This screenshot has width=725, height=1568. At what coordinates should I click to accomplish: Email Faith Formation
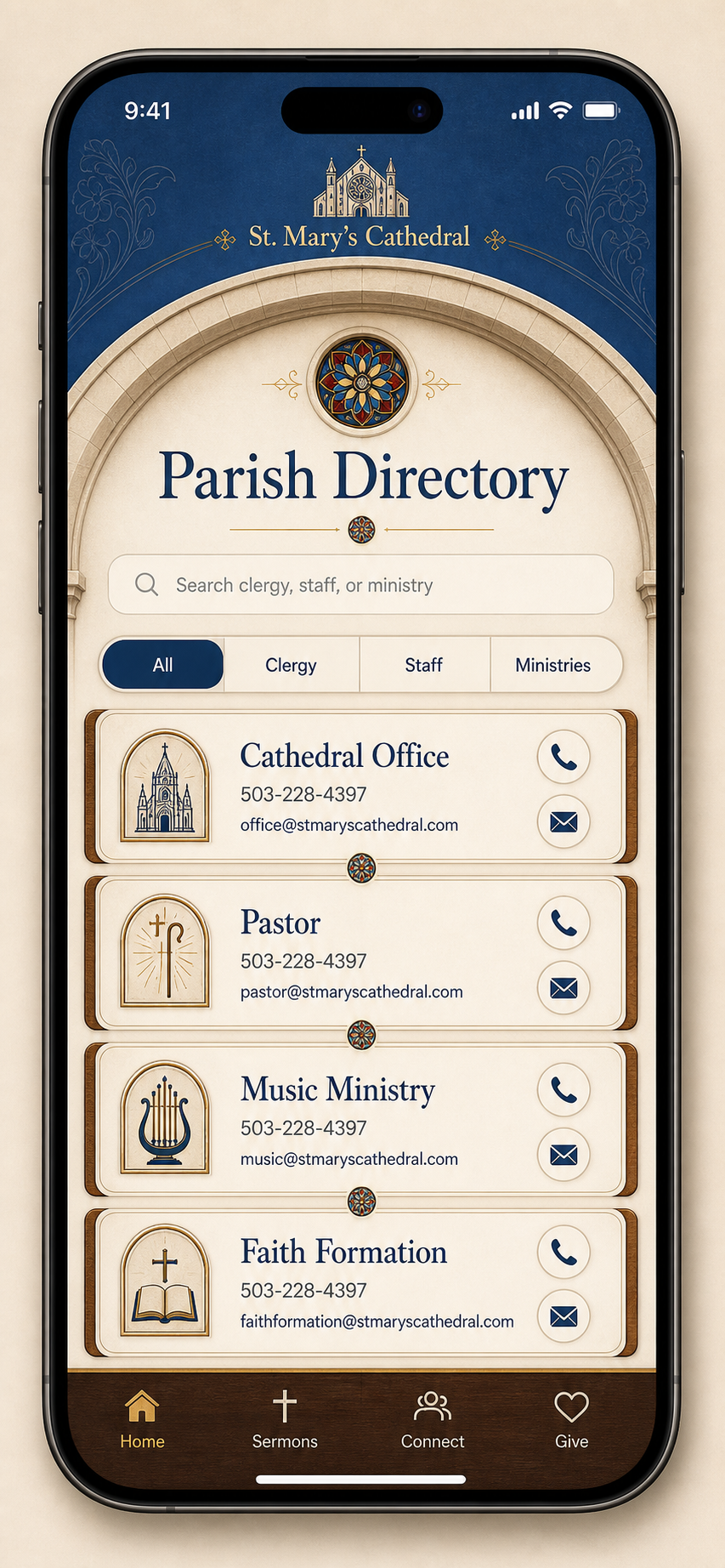coord(564,1317)
